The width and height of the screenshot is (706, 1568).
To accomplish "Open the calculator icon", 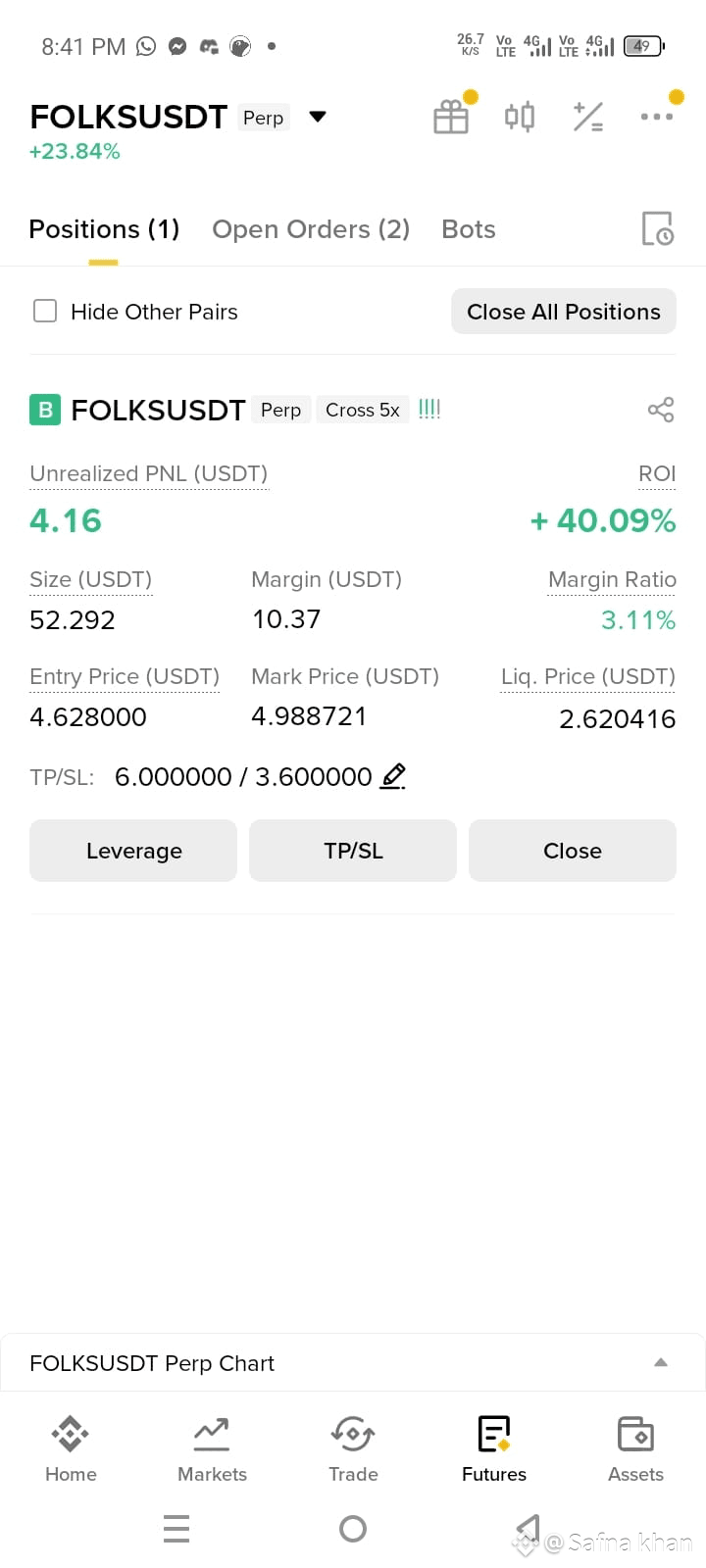I will 588,117.
